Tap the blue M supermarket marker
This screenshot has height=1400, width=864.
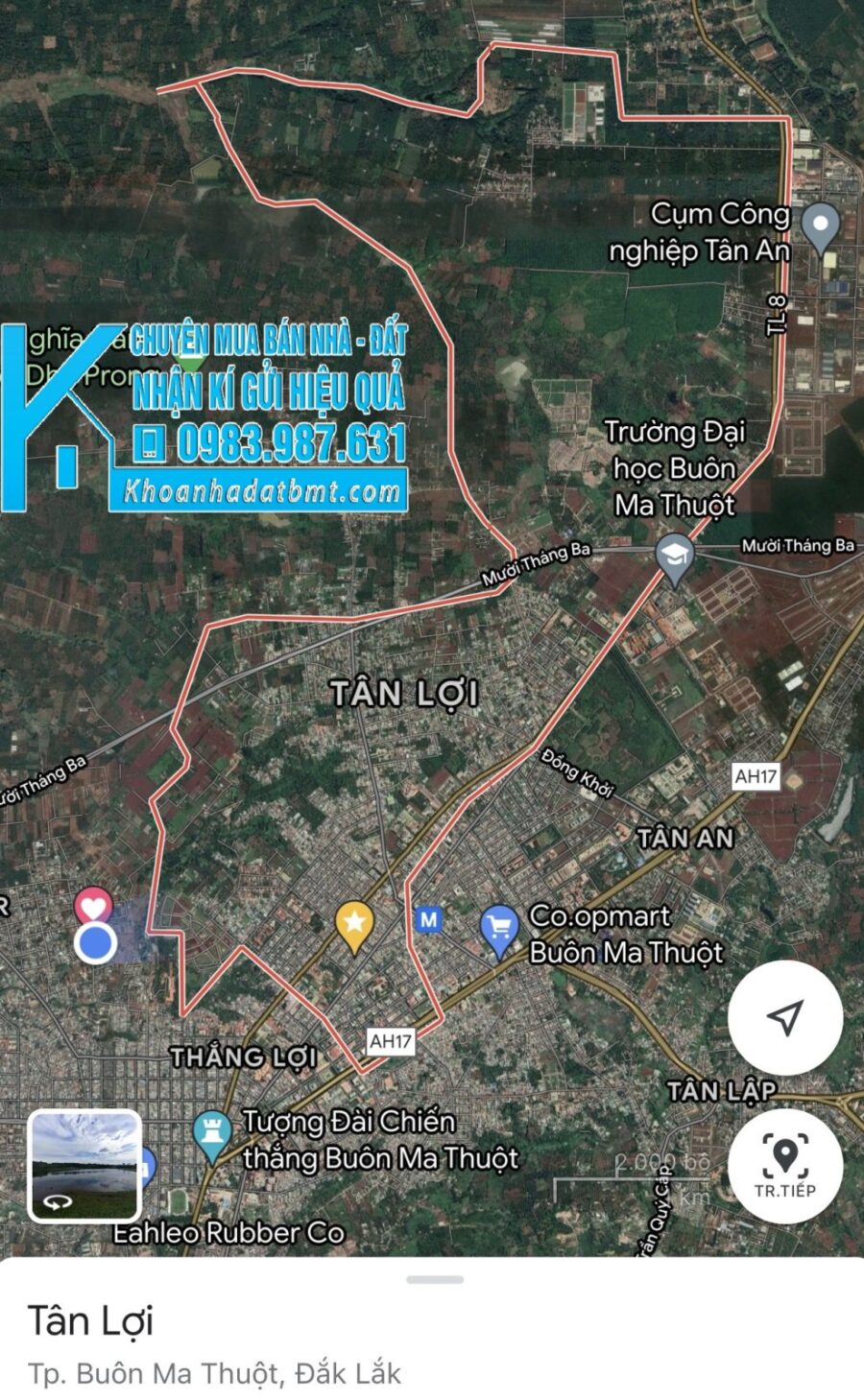click(x=428, y=919)
